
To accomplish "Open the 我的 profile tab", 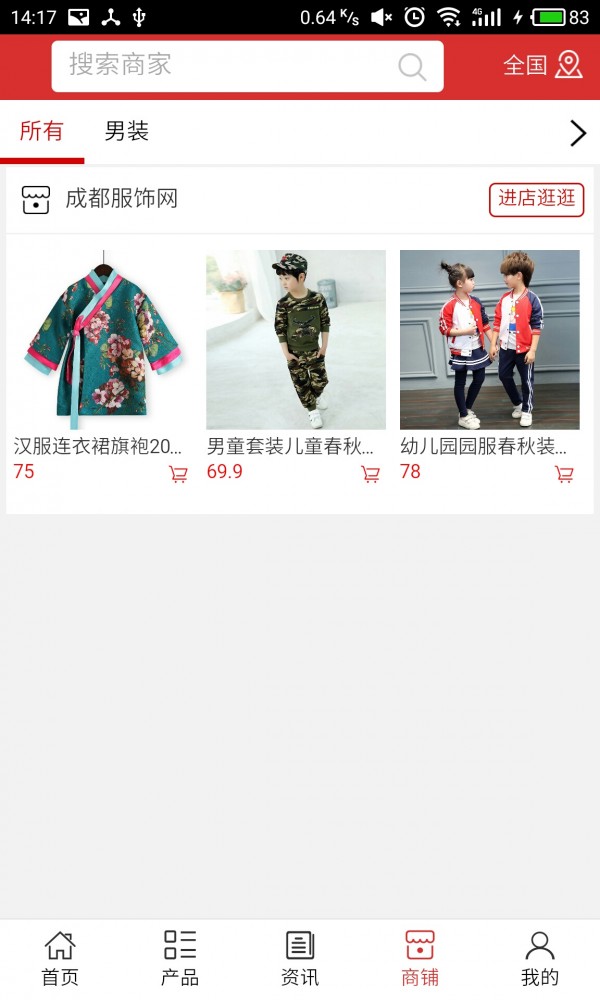I will (x=540, y=959).
